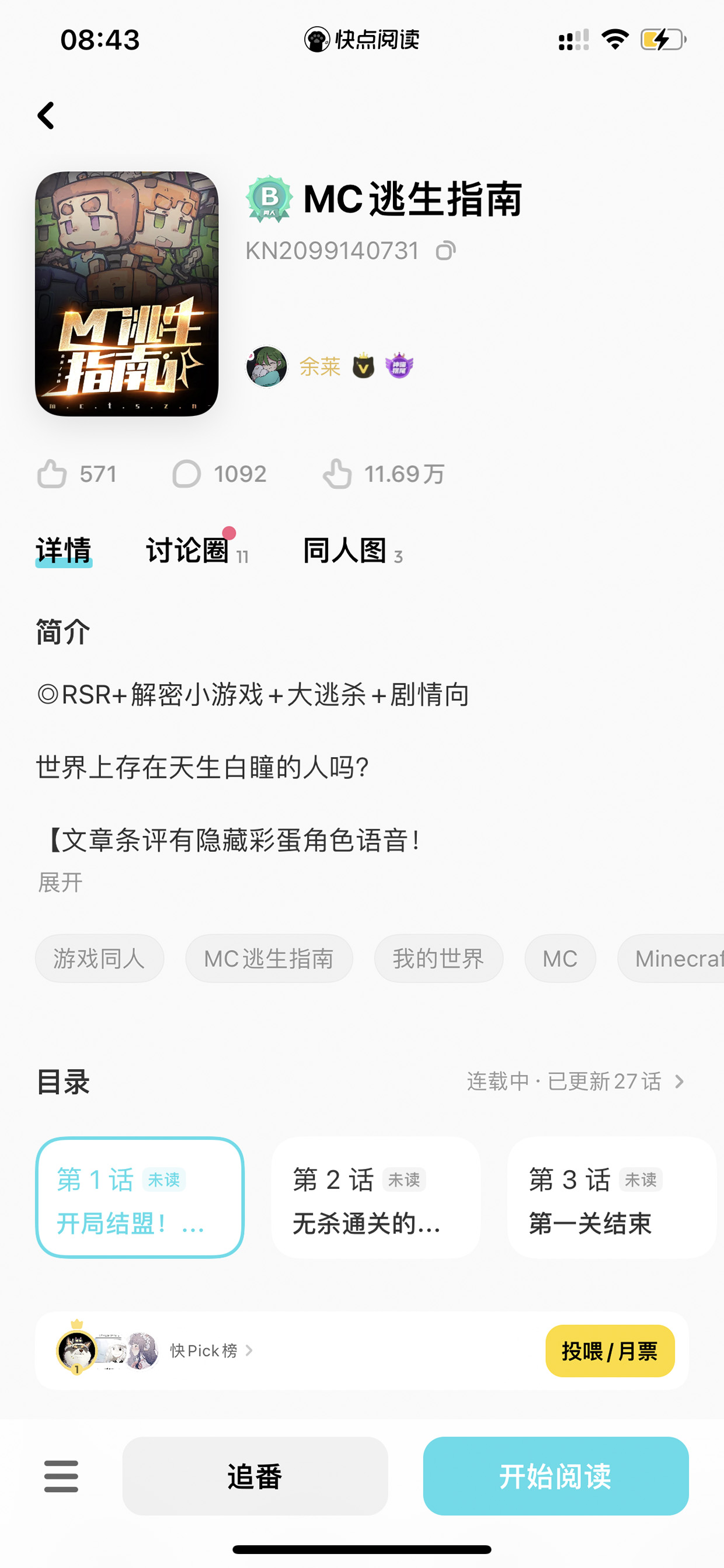The image size is (724, 1568).
Task: Open the 1092 comments
Action: [220, 474]
